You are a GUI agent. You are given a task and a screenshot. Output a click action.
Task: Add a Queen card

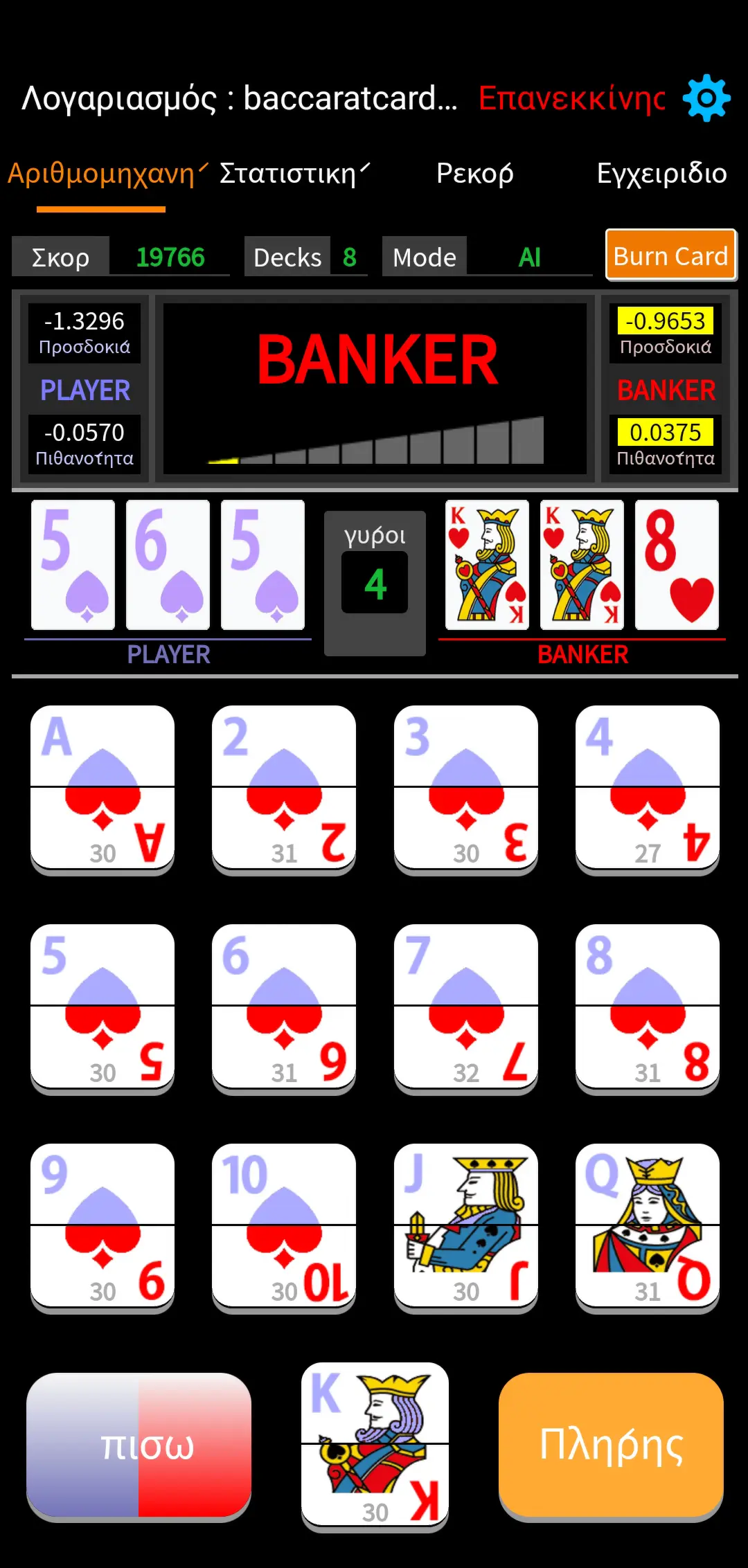[647, 1226]
